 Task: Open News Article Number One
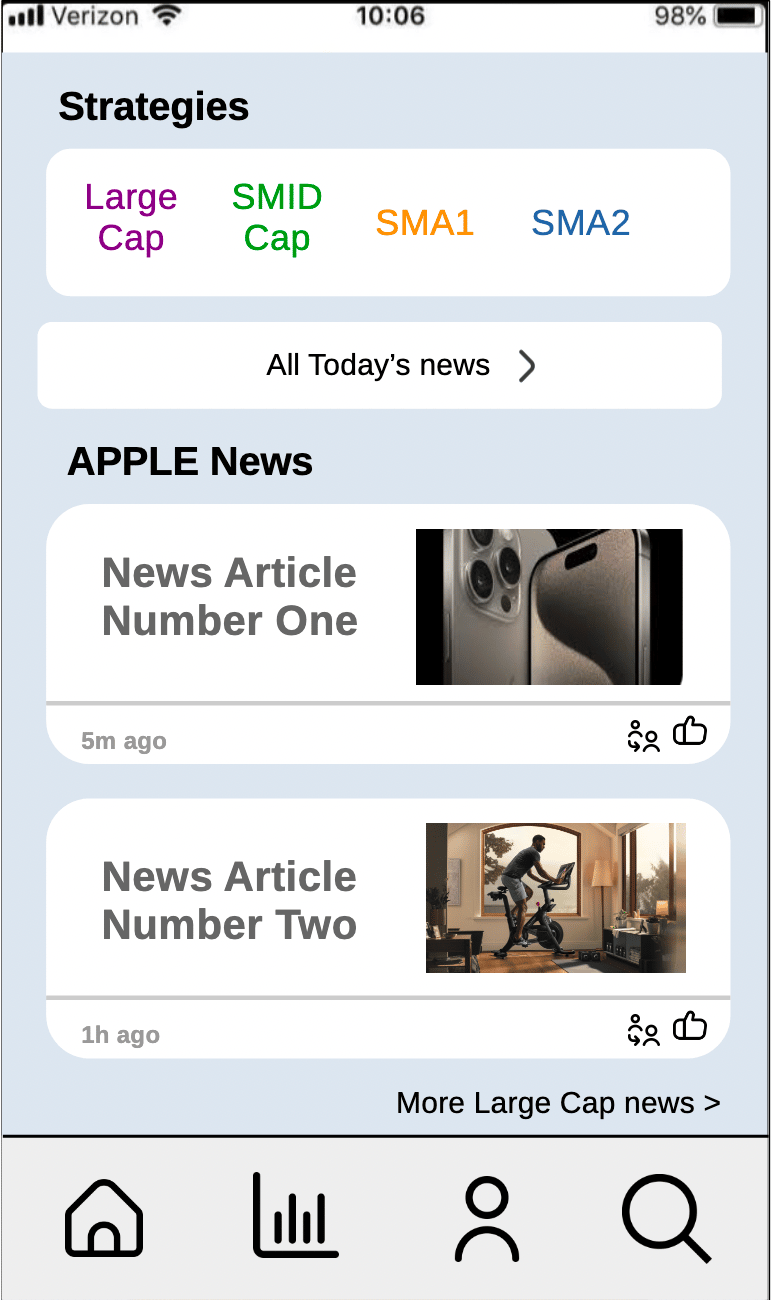click(230, 597)
